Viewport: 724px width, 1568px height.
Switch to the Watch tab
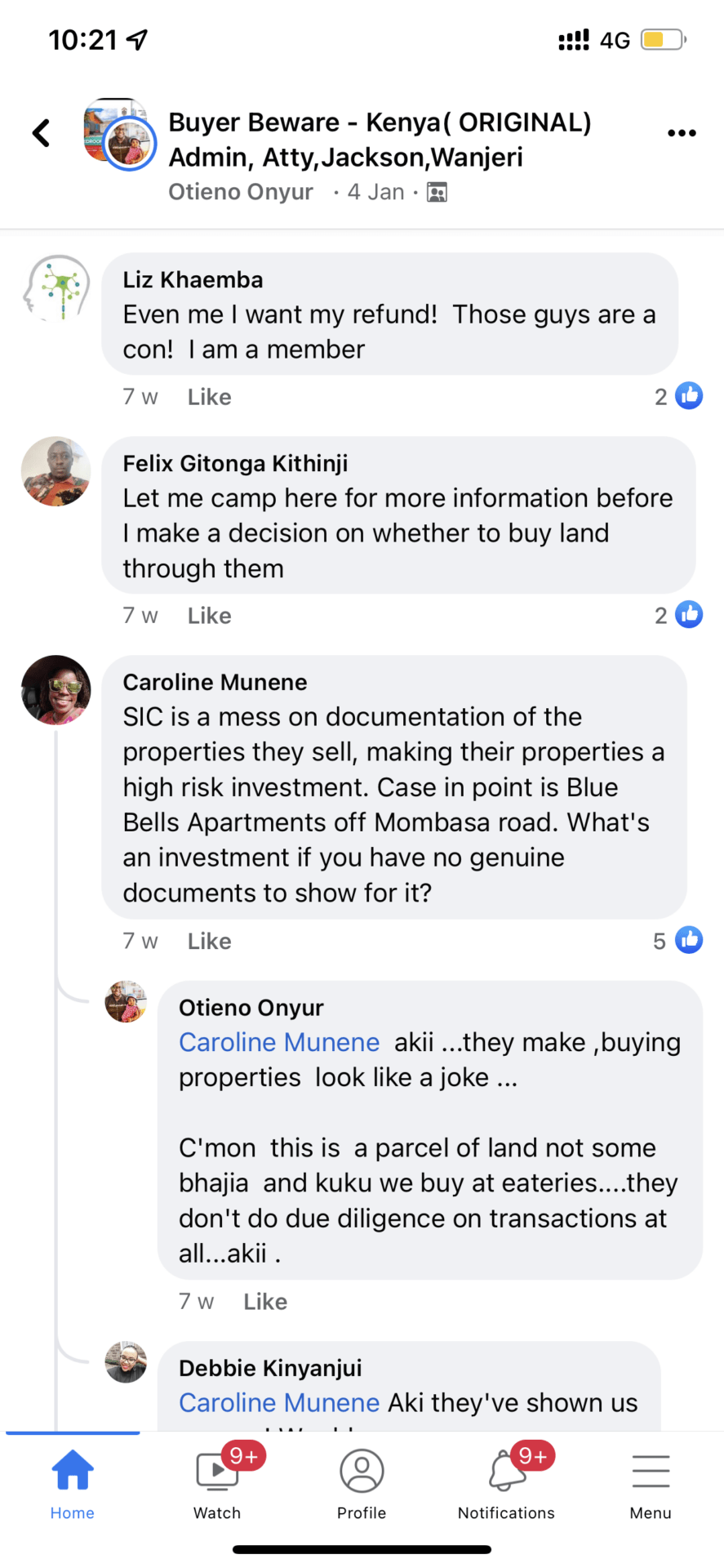click(217, 1484)
